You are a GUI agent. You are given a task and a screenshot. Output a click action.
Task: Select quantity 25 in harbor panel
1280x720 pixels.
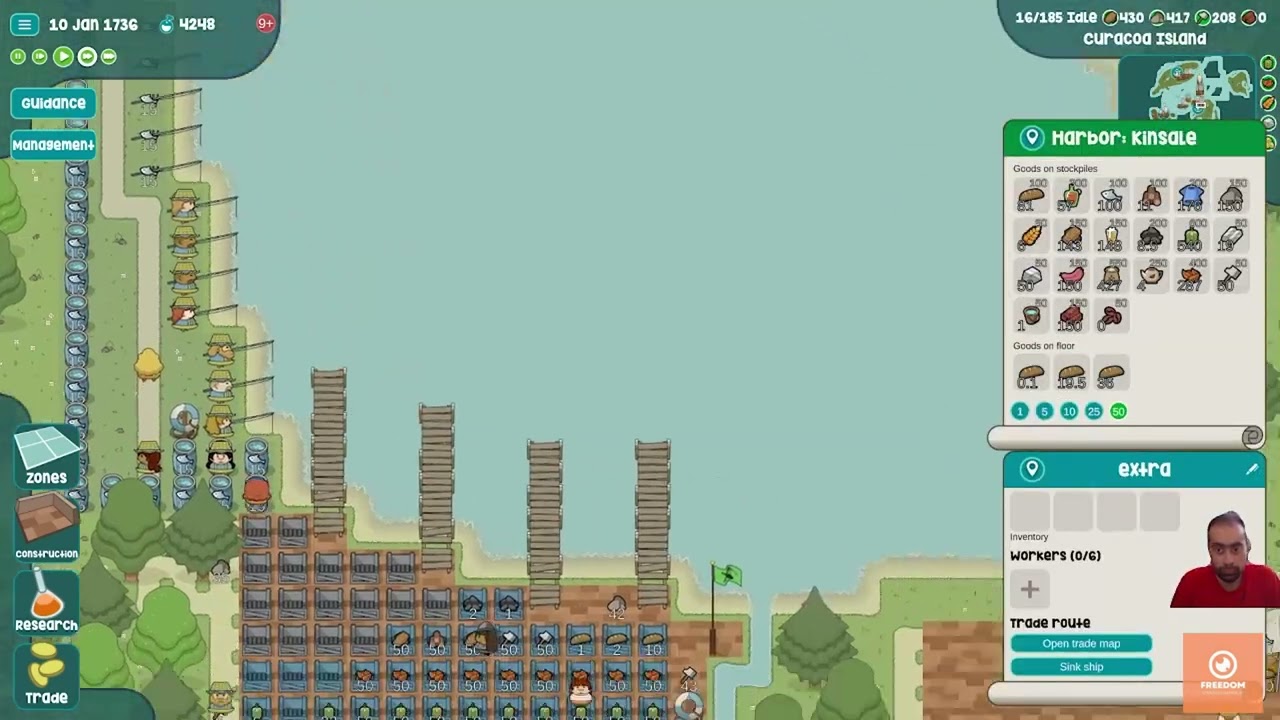point(1093,412)
